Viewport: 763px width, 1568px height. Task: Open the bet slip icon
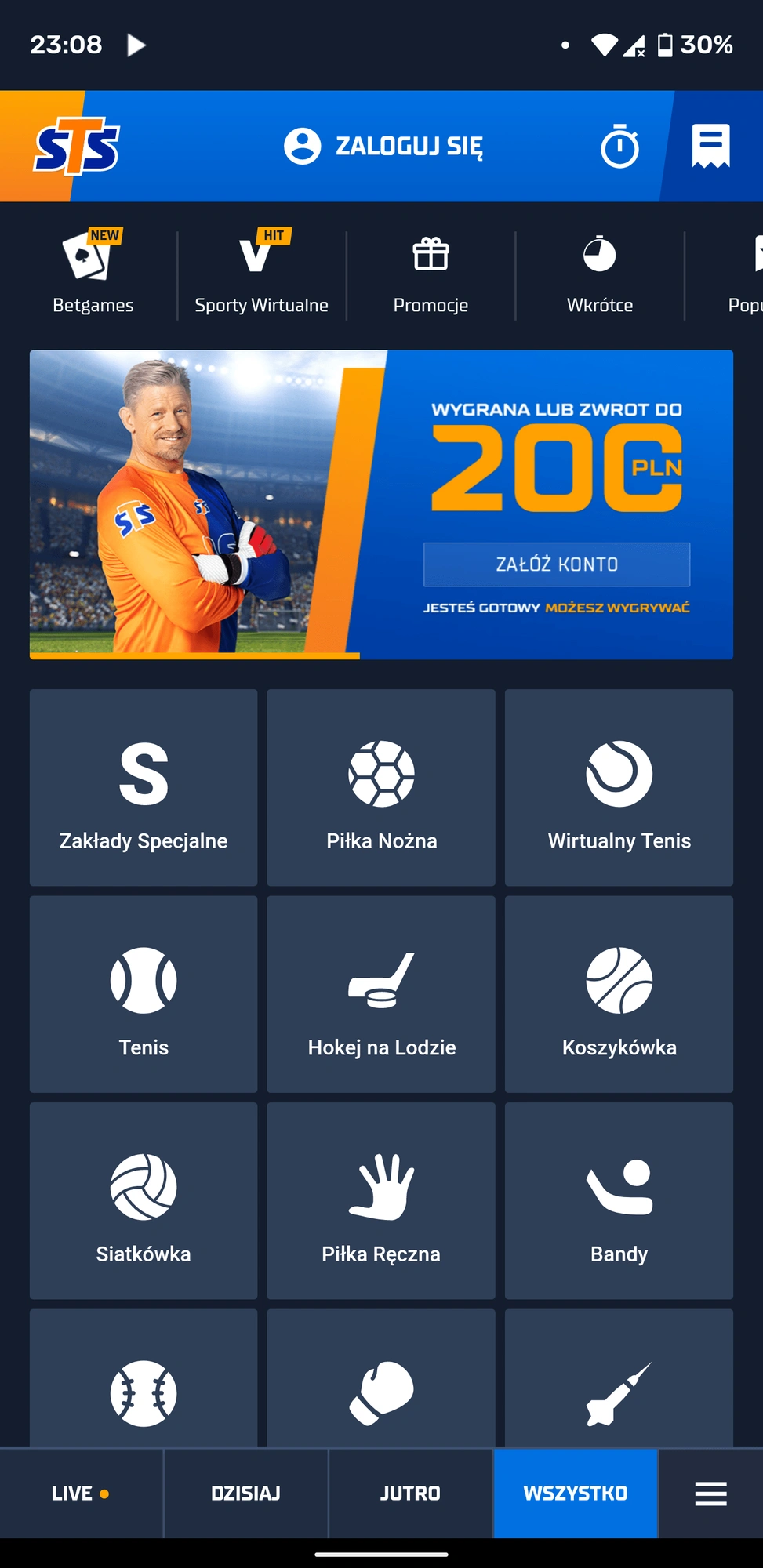click(710, 147)
